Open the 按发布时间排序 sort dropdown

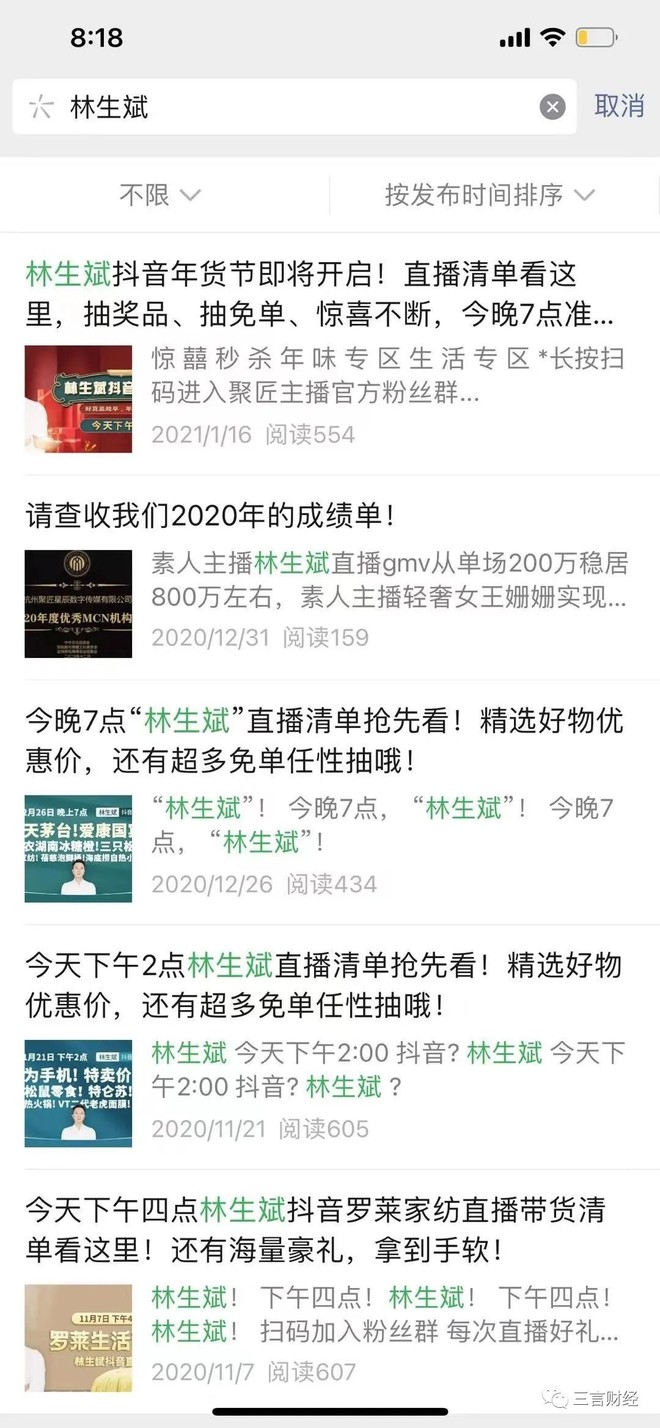490,195
